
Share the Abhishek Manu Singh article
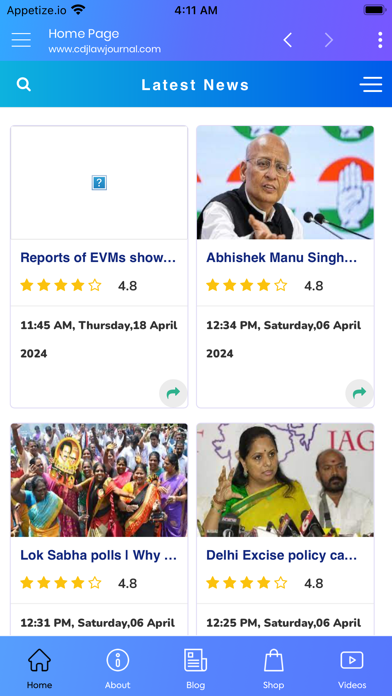click(359, 393)
